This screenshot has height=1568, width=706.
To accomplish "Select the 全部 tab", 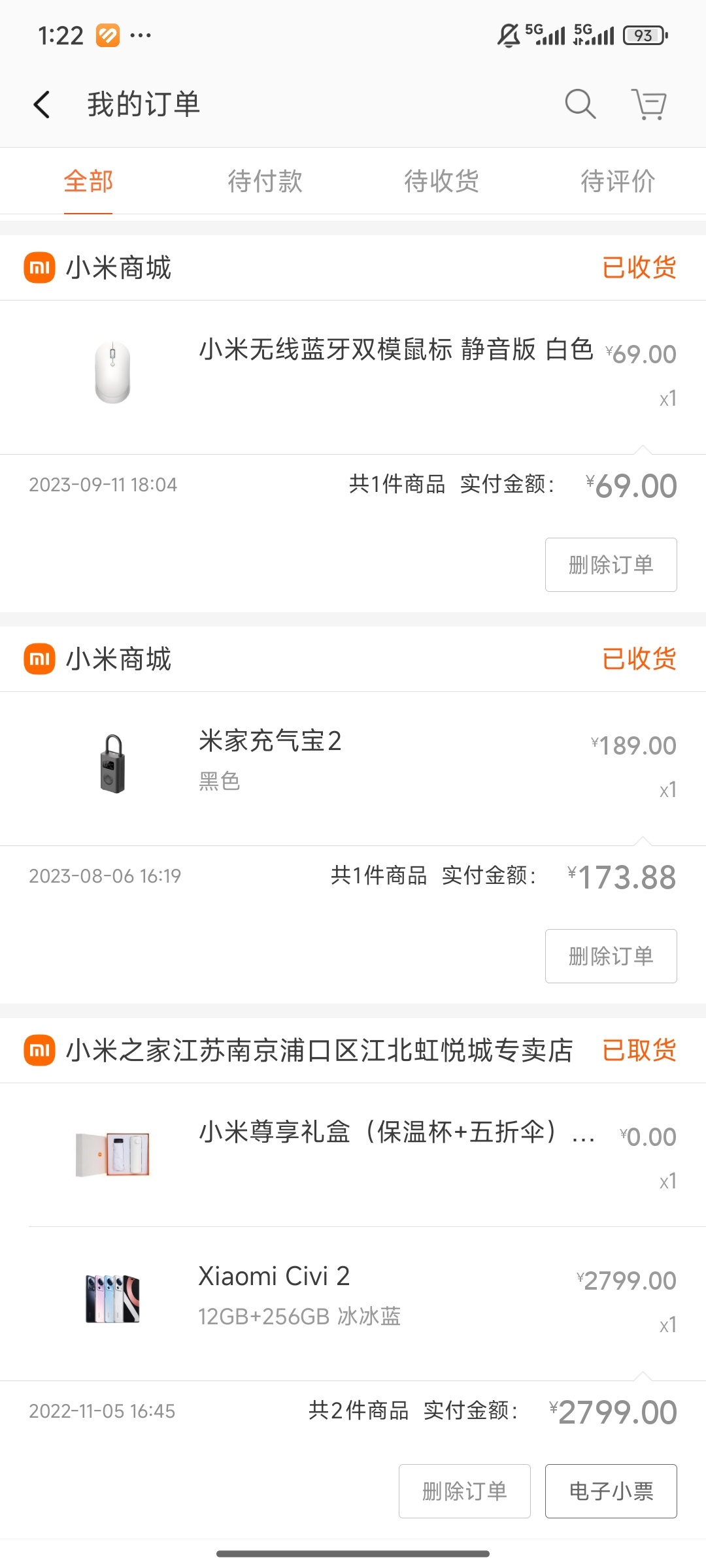I will [x=88, y=181].
